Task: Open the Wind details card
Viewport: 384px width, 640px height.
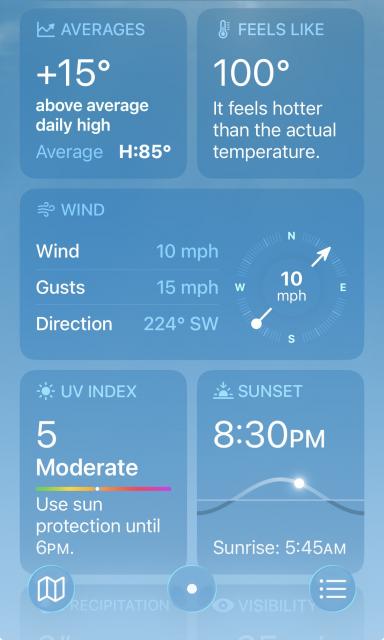Action: pyautogui.click(x=192, y=274)
